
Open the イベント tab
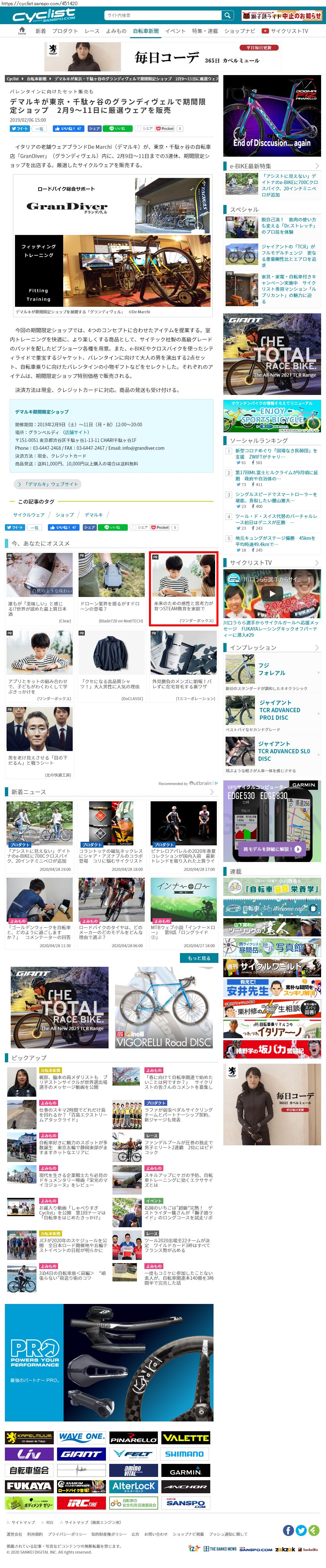pos(175,31)
